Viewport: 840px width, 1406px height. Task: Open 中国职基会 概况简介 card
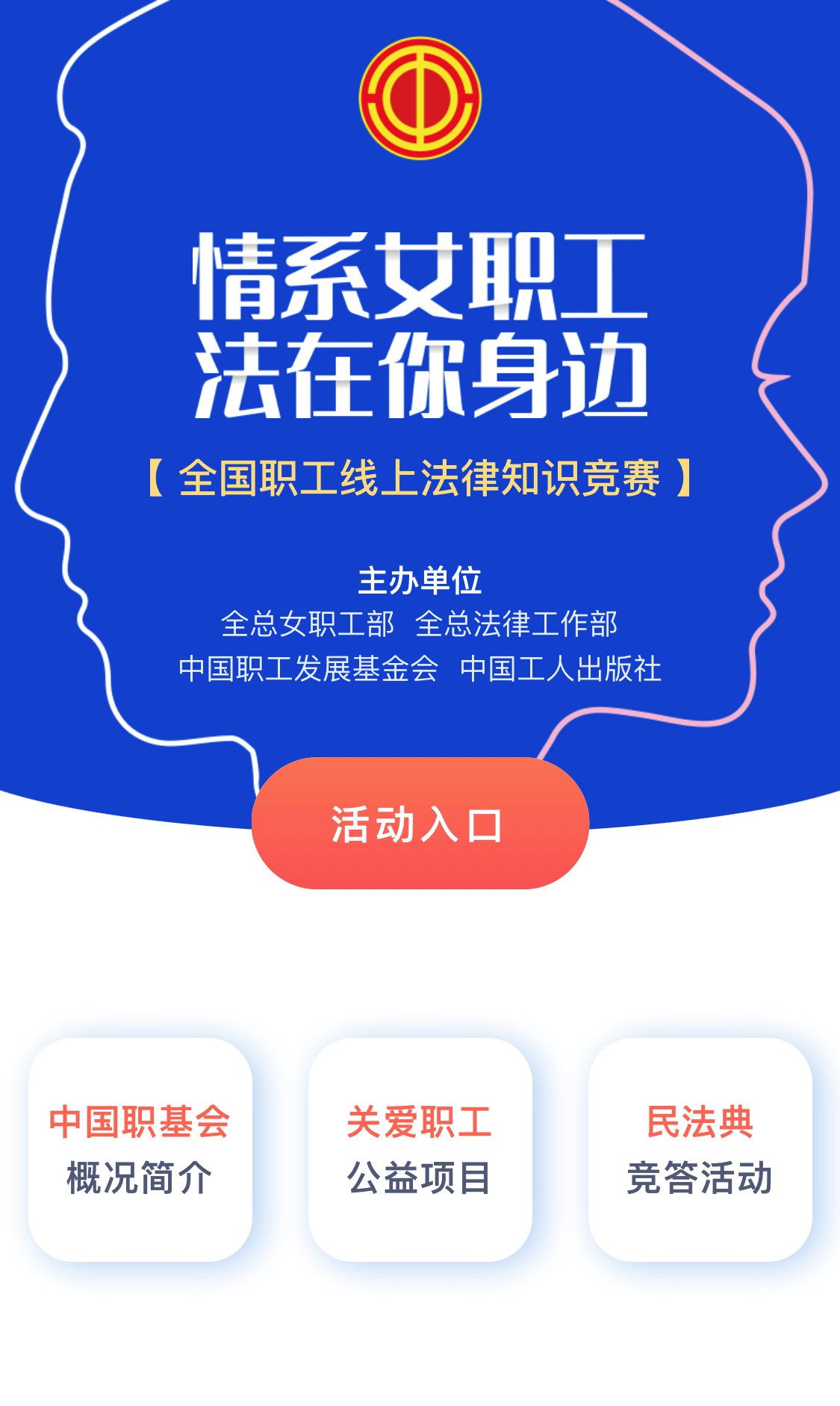[x=140, y=1149]
